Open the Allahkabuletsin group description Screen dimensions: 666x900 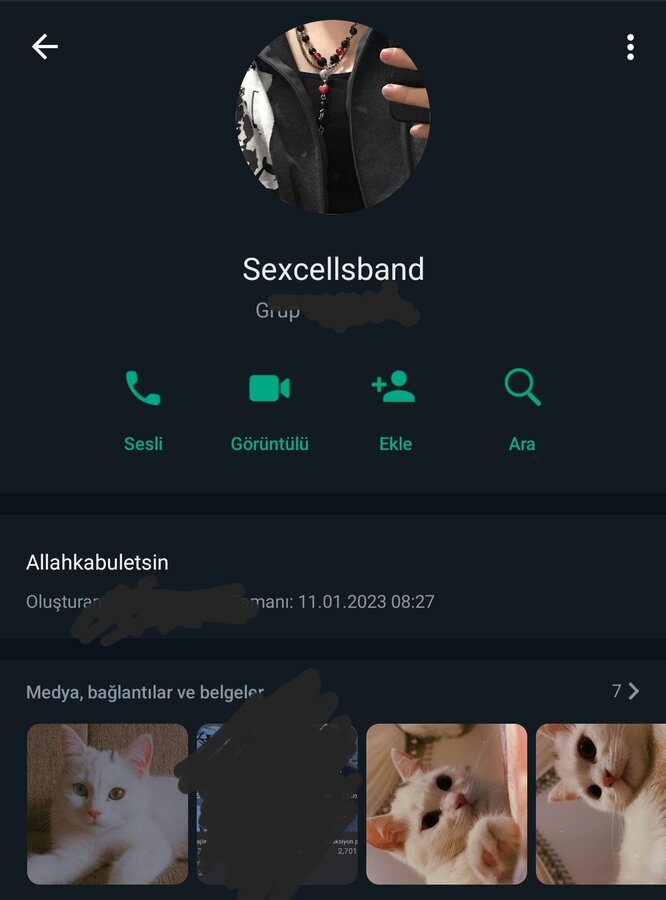pyautogui.click(x=97, y=563)
